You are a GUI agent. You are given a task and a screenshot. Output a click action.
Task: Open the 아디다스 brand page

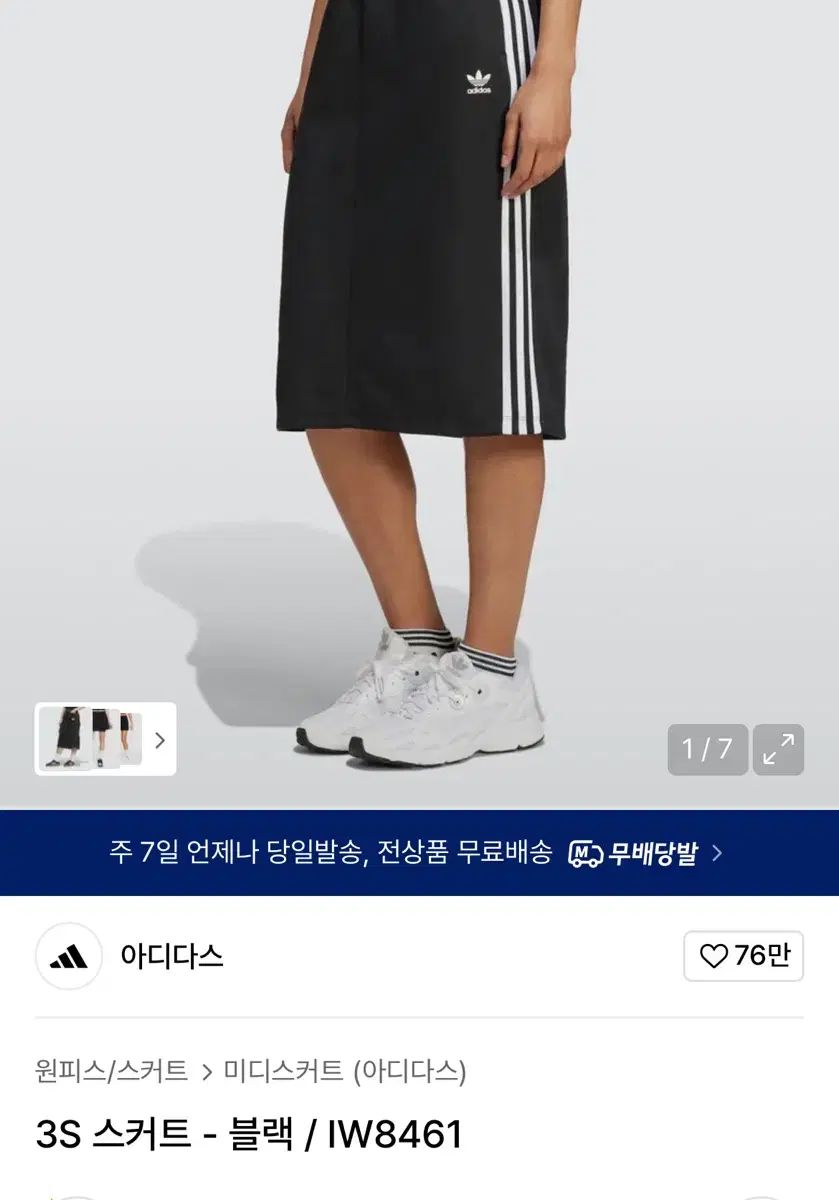[x=171, y=956]
